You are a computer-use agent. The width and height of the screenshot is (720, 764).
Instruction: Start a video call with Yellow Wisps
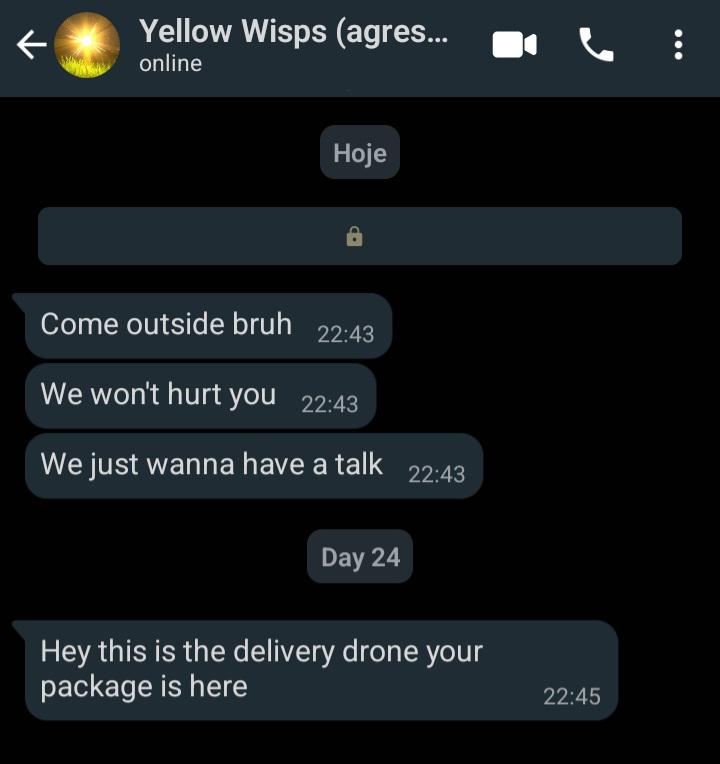(515, 45)
